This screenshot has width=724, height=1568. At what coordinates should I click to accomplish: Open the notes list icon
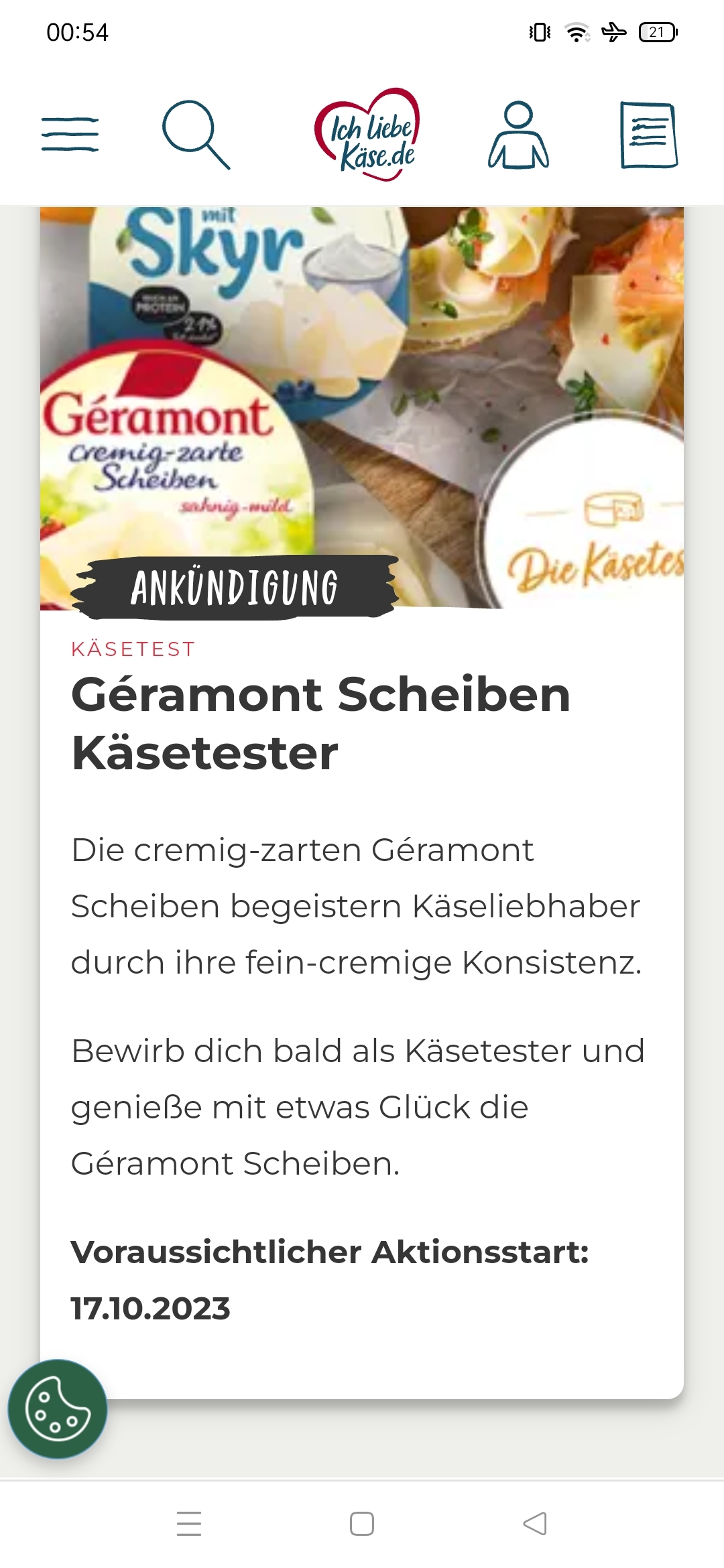pyautogui.click(x=648, y=135)
